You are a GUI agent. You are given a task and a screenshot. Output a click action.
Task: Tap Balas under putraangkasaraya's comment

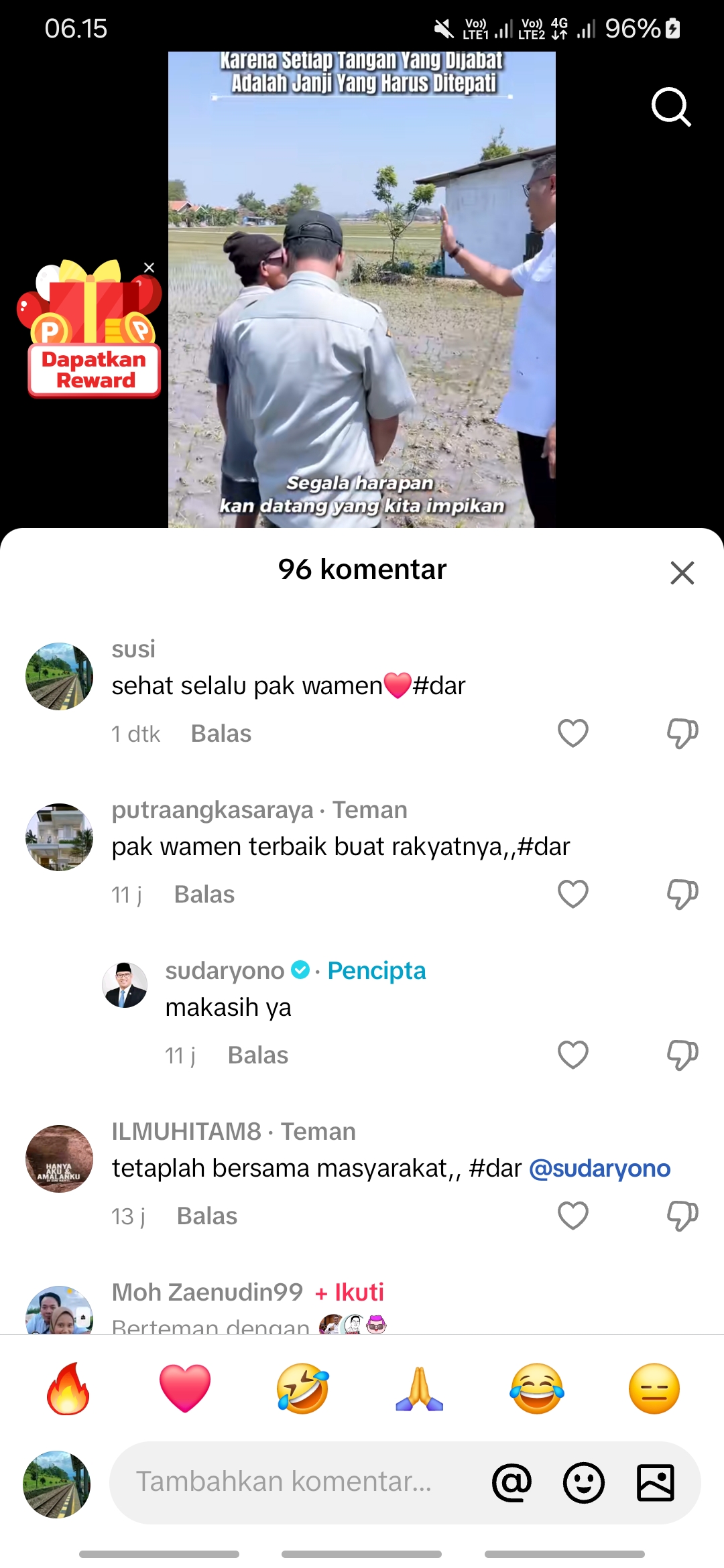204,895
